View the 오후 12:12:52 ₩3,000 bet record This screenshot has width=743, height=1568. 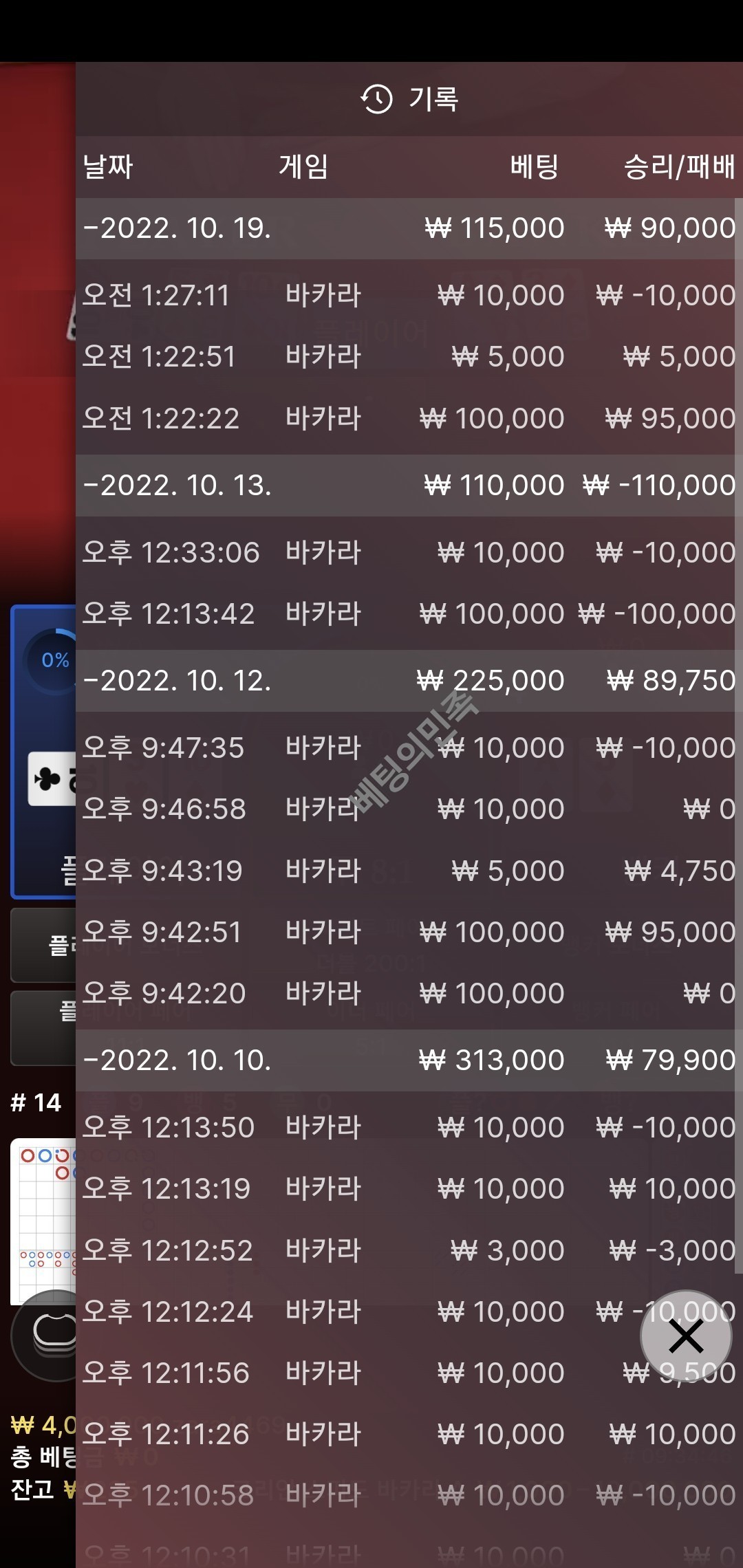click(x=406, y=1250)
